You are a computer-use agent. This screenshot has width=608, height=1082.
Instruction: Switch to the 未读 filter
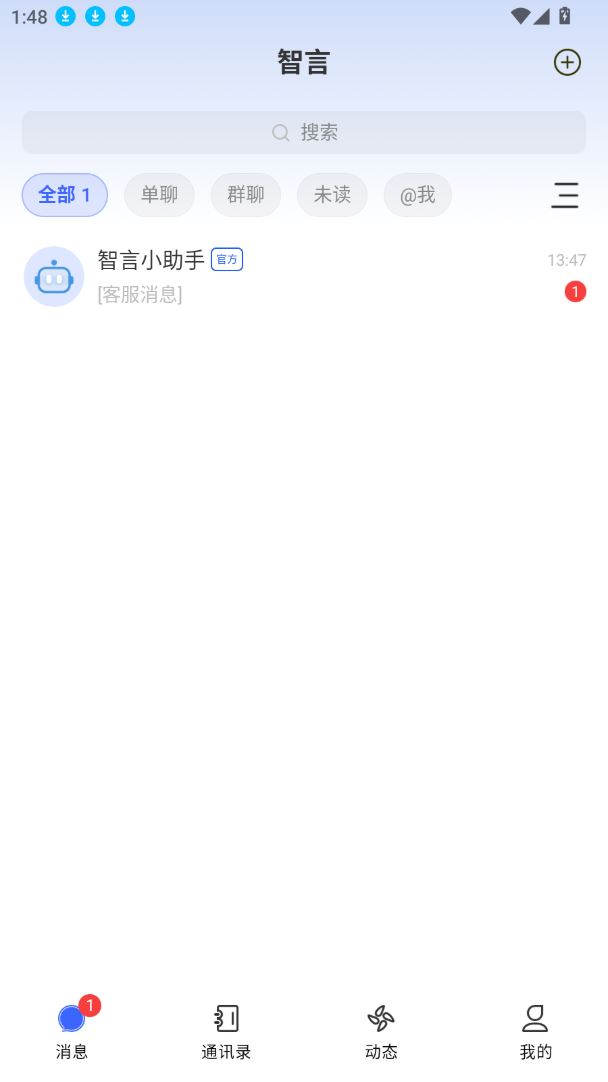tap(332, 195)
